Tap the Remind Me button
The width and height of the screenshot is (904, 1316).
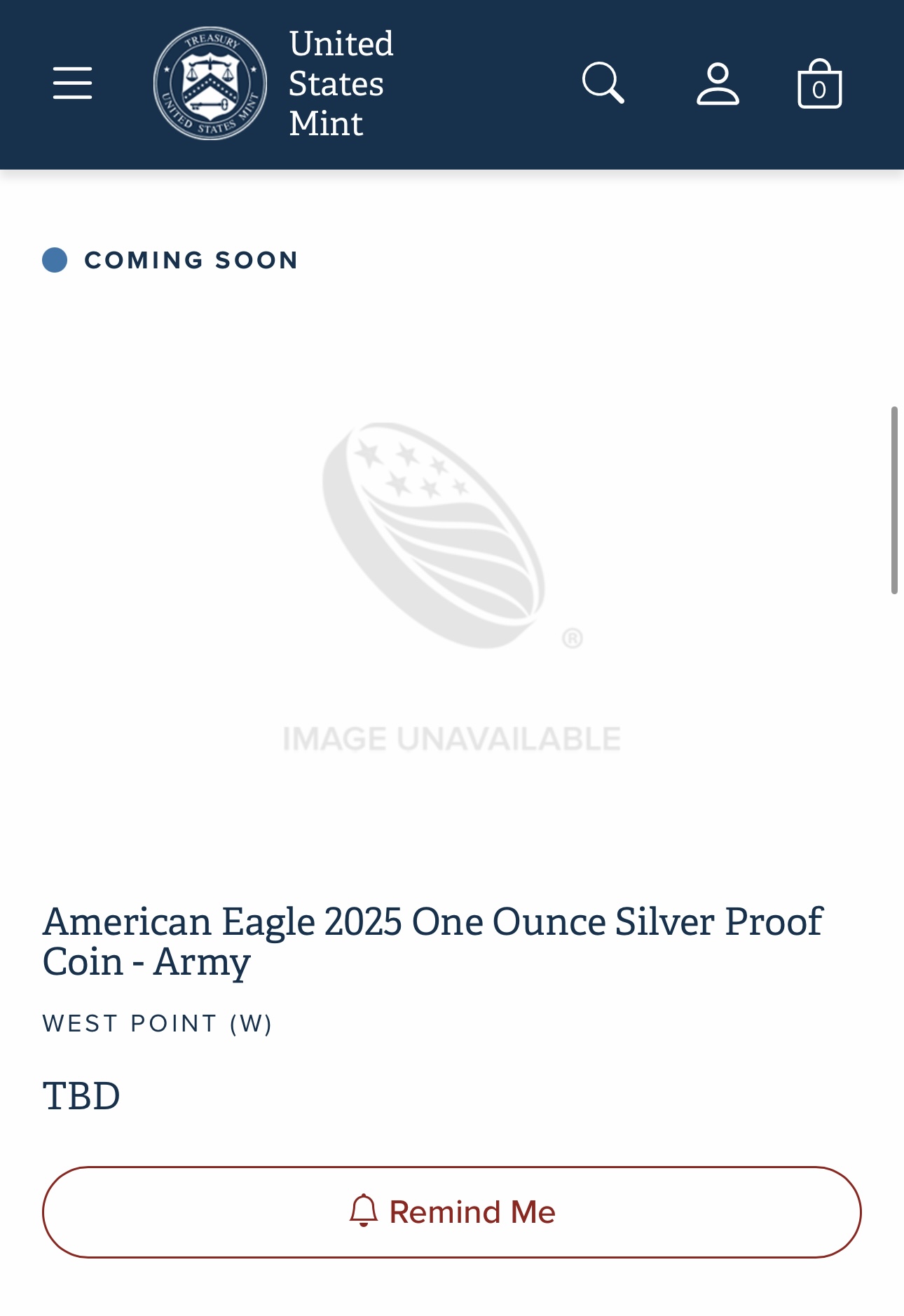coord(452,1212)
